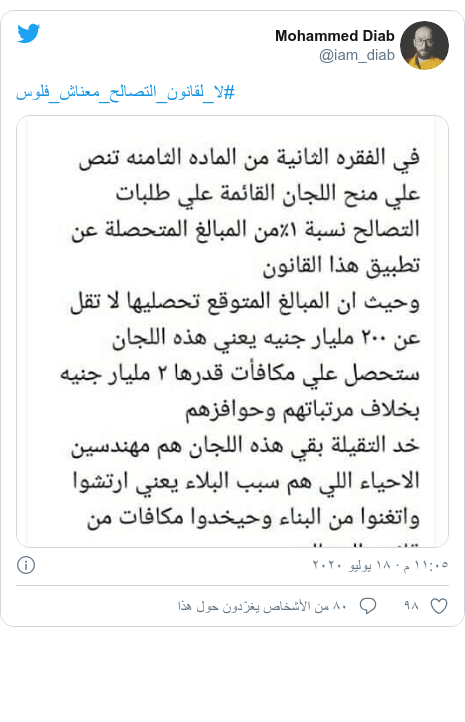This screenshot has height=722, width=465.
Task: Open the tweet timestamp link
Action: pyautogui.click(x=380, y=565)
